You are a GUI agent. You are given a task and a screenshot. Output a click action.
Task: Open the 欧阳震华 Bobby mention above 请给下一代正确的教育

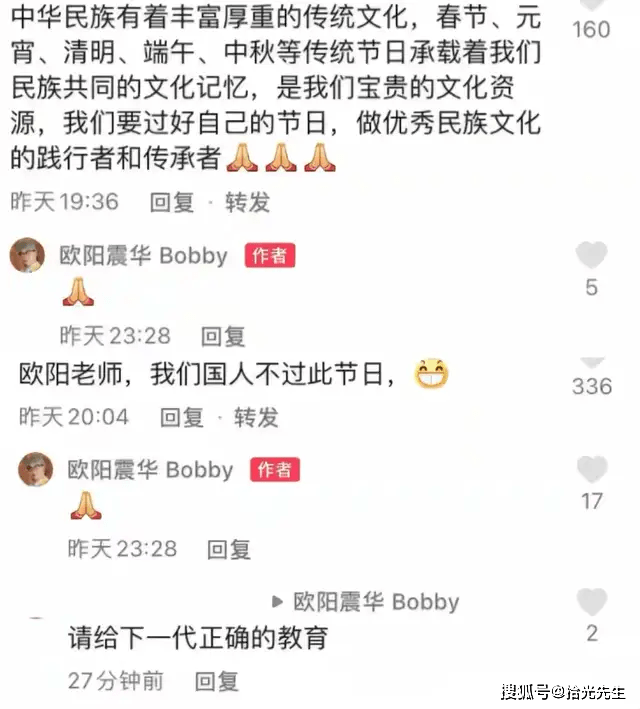[375, 602]
